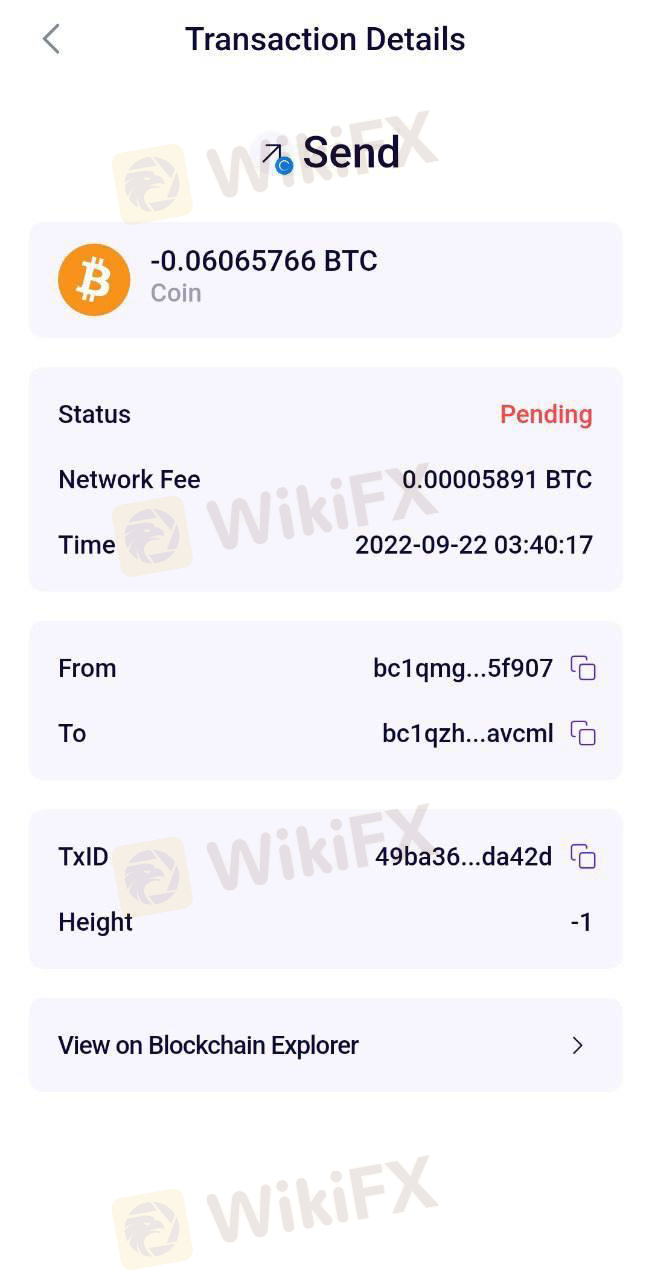This screenshot has width=652, height=1280.
Task: Copy the From address
Action: (583, 668)
